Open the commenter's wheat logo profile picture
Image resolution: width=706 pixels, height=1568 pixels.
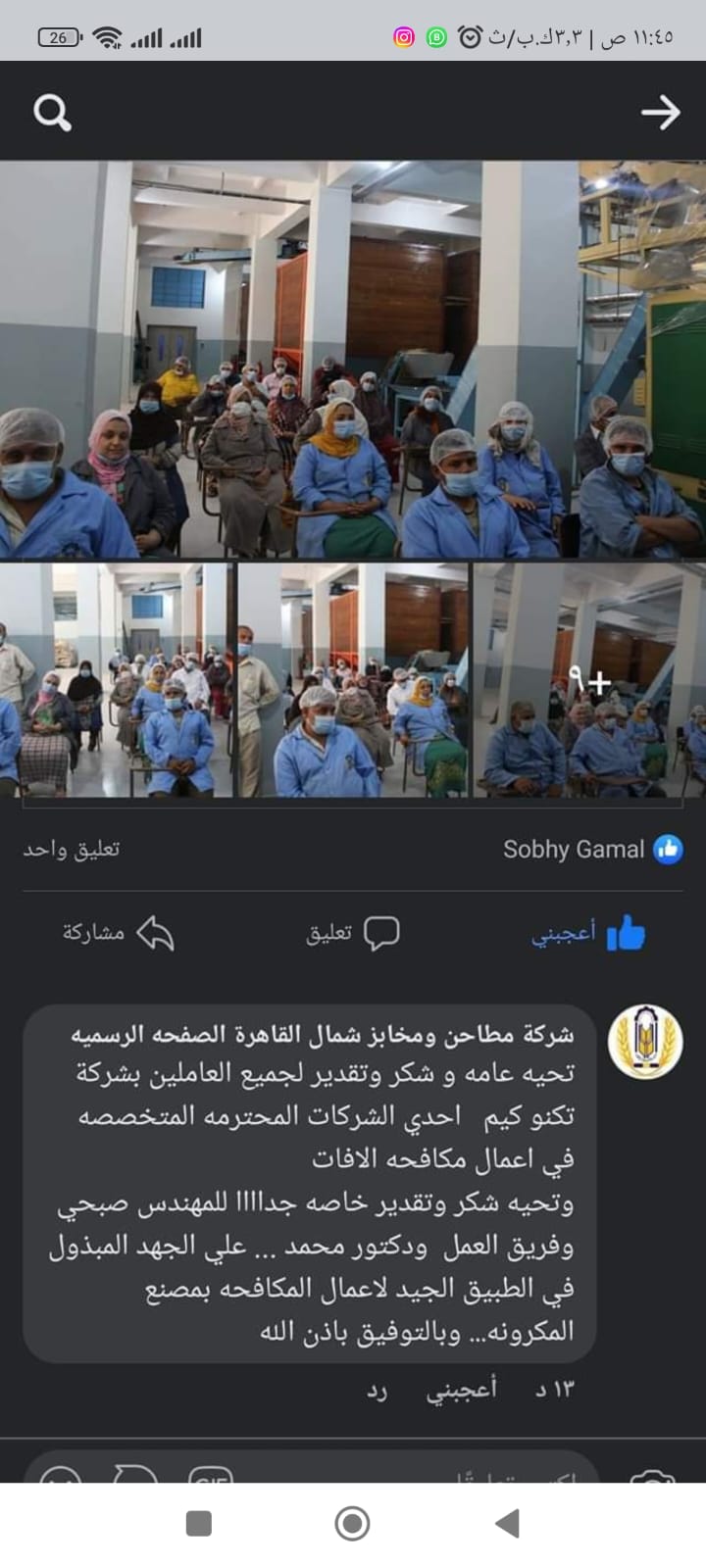645,1042
